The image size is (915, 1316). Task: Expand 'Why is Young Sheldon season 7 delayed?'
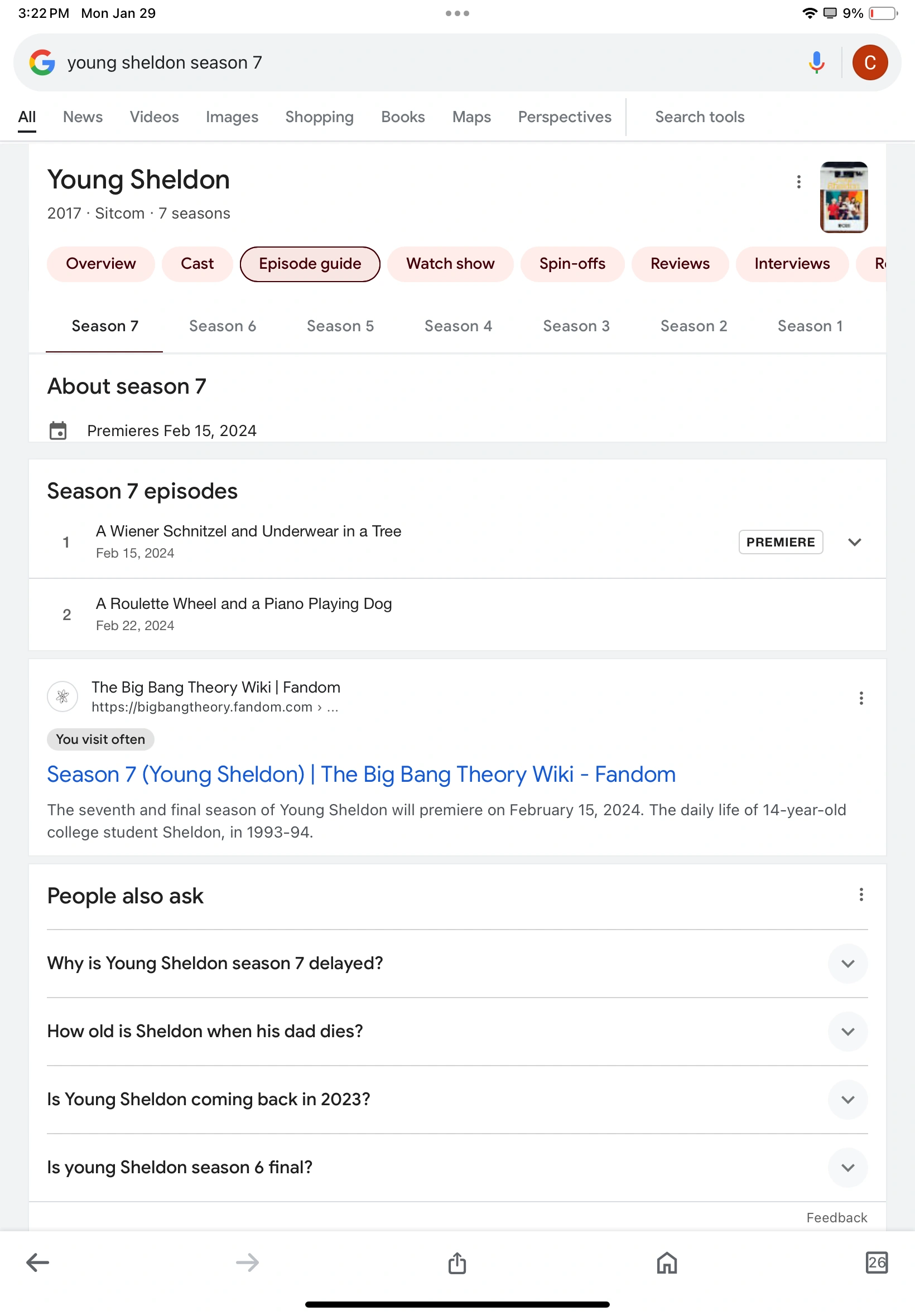click(x=847, y=964)
